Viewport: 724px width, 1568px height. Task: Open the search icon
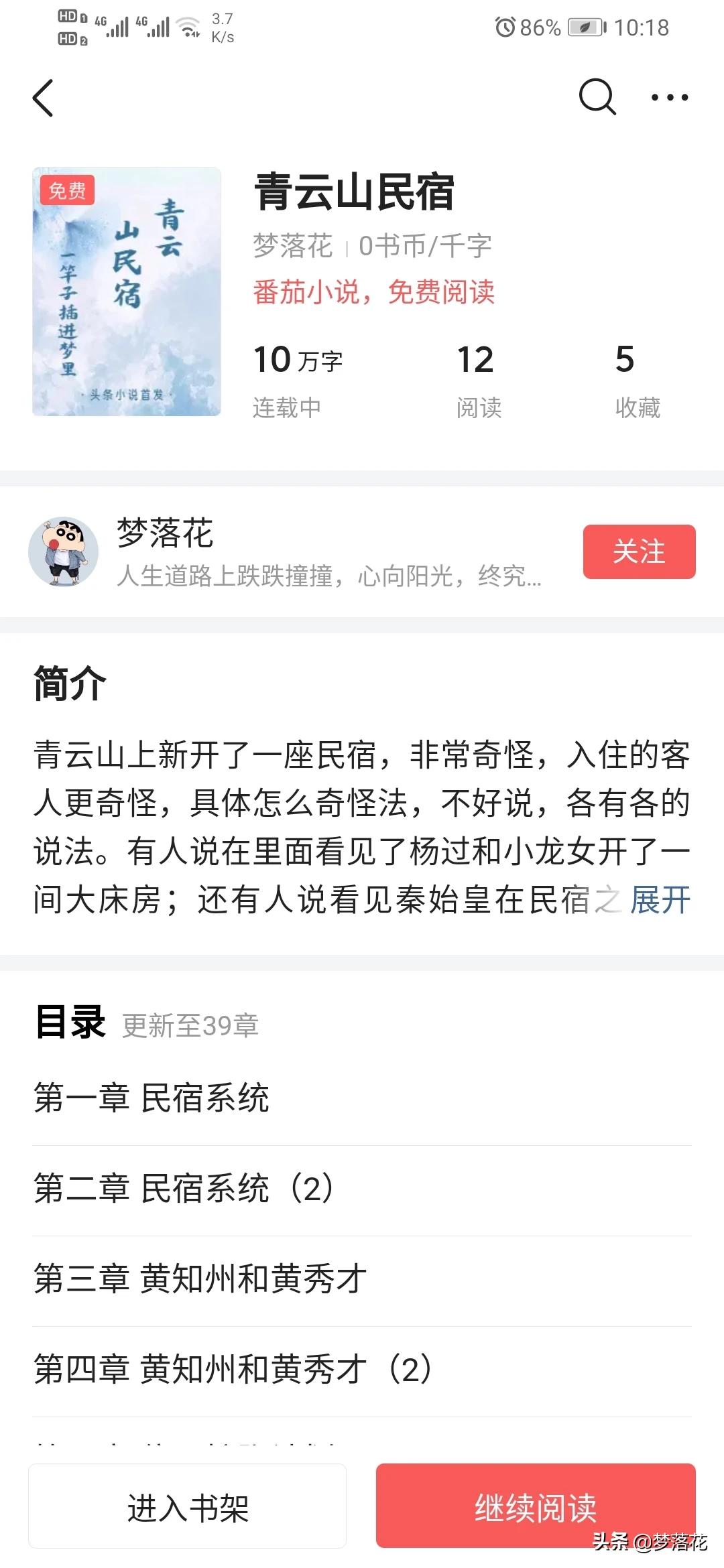pos(597,98)
